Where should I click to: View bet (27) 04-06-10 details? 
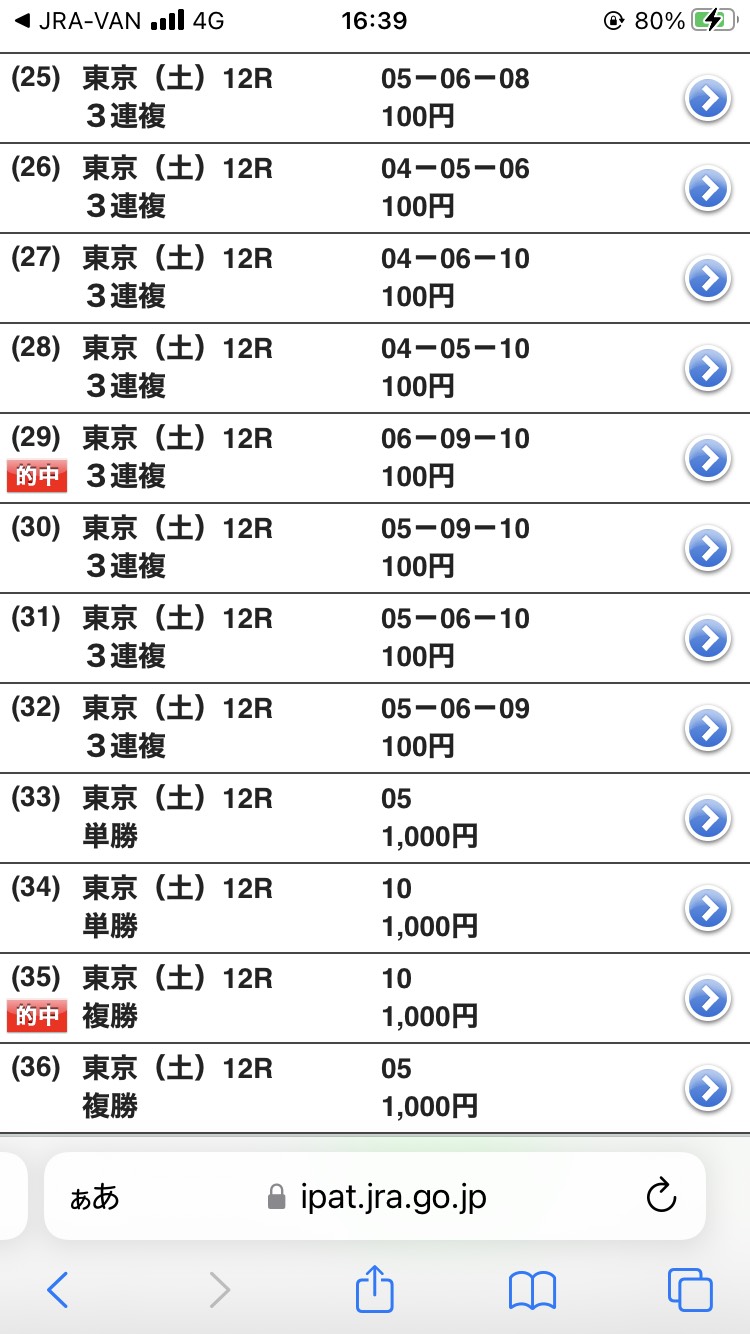click(708, 278)
